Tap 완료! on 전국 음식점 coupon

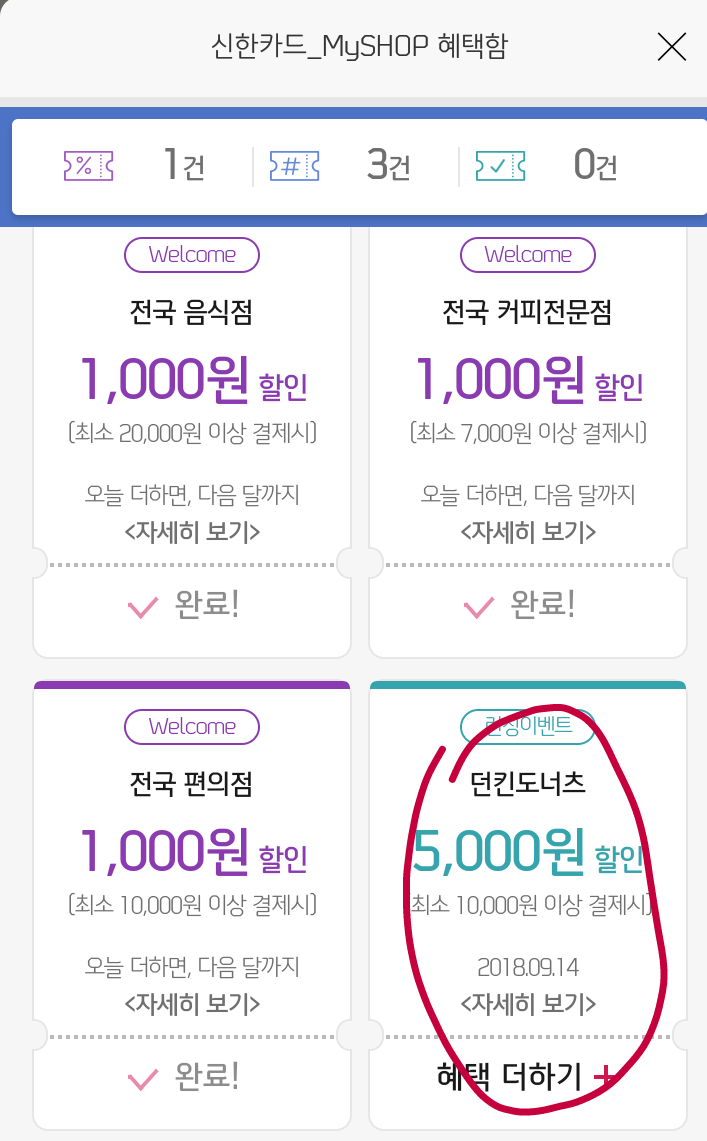click(x=185, y=604)
